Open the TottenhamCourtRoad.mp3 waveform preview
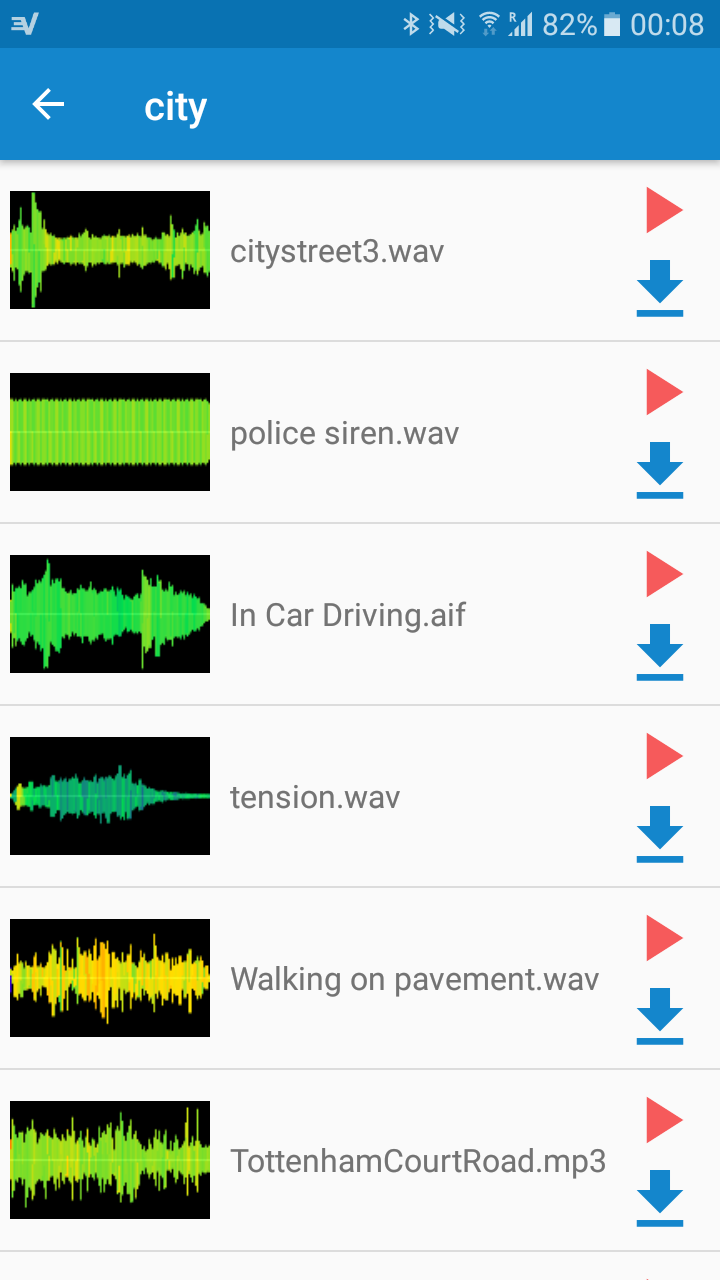The width and height of the screenshot is (720, 1280). tap(110, 1160)
